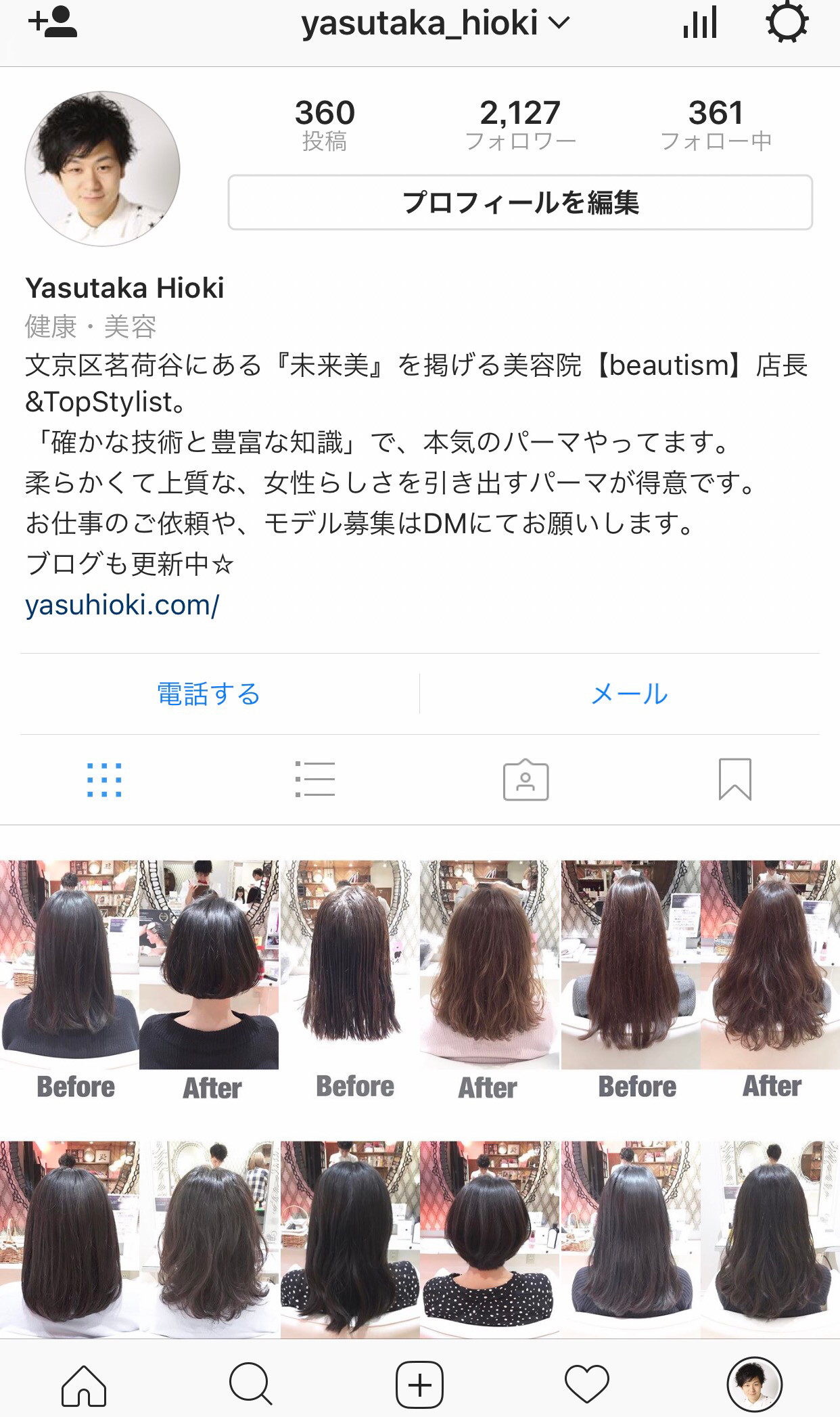Go to the home feed tab

[x=84, y=1385]
